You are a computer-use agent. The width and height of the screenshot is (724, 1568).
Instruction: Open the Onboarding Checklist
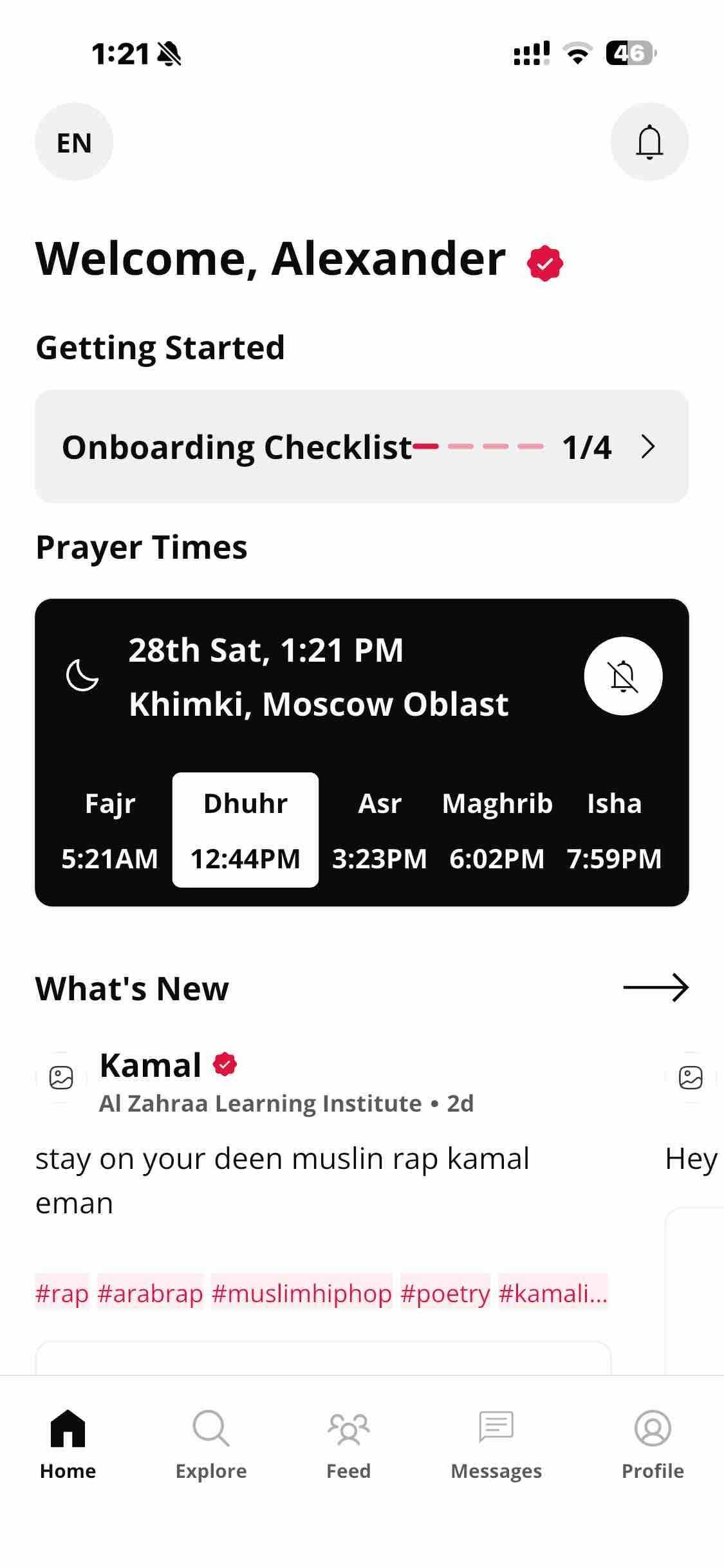point(362,447)
